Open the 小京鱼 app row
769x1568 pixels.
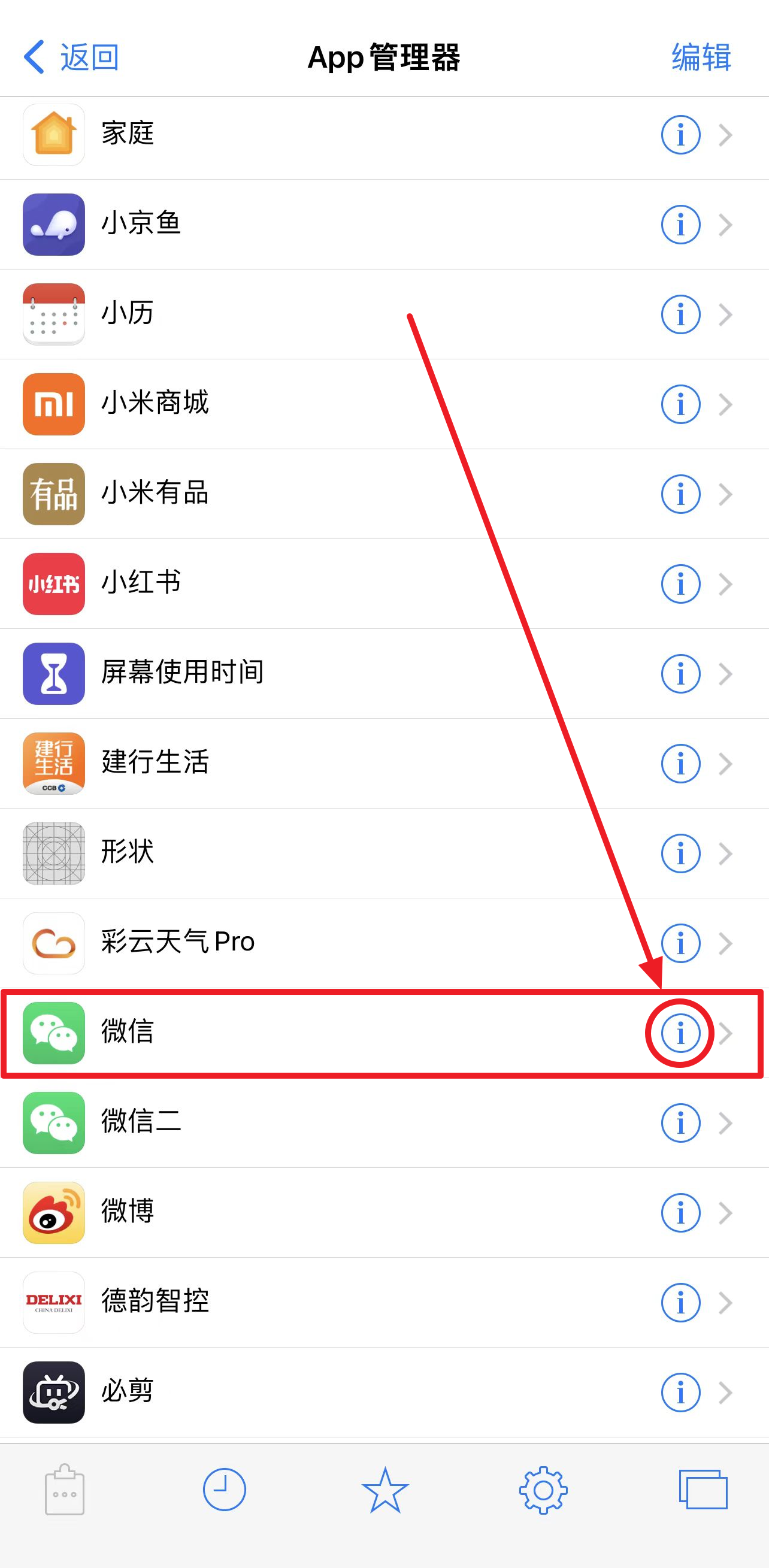(384, 225)
